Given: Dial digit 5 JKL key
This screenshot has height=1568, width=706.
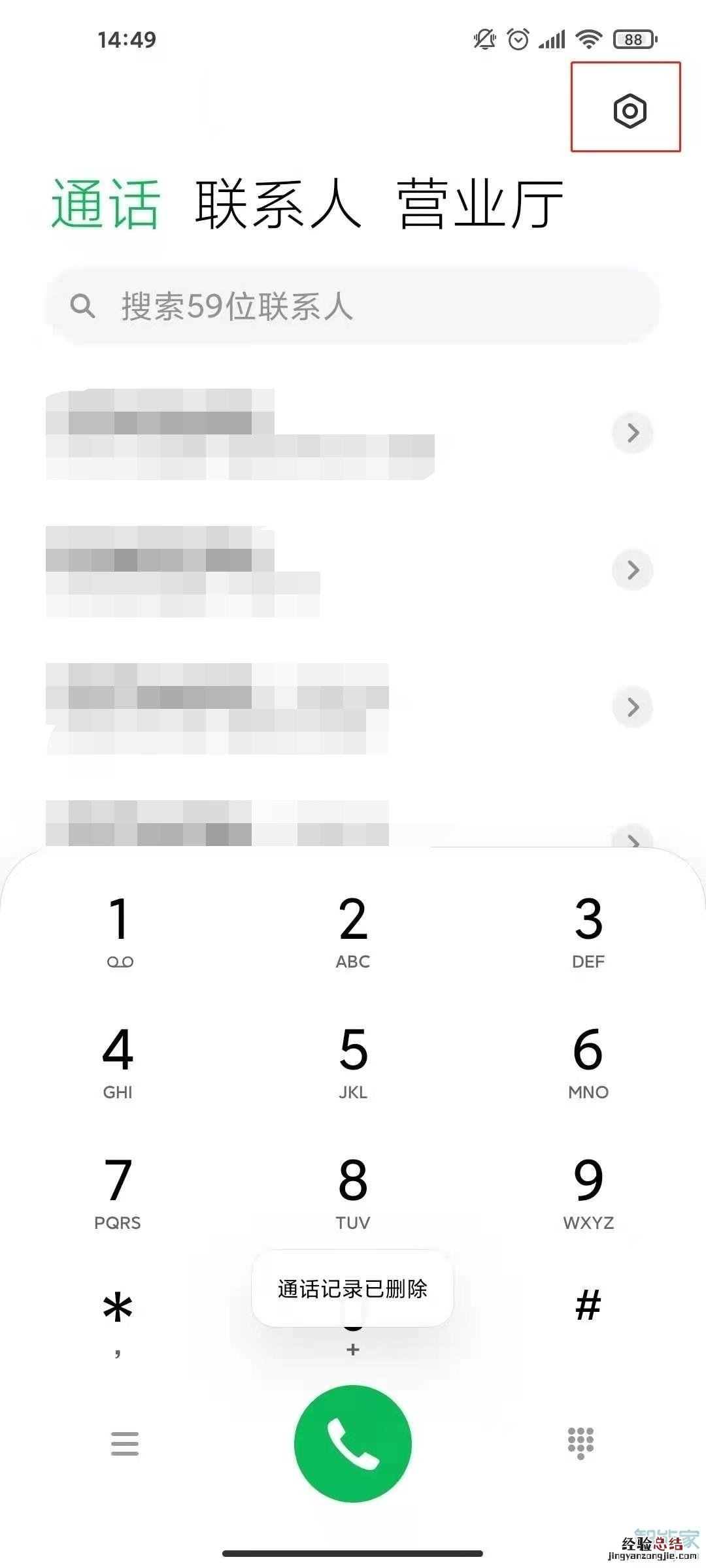Looking at the screenshot, I should (353, 1060).
